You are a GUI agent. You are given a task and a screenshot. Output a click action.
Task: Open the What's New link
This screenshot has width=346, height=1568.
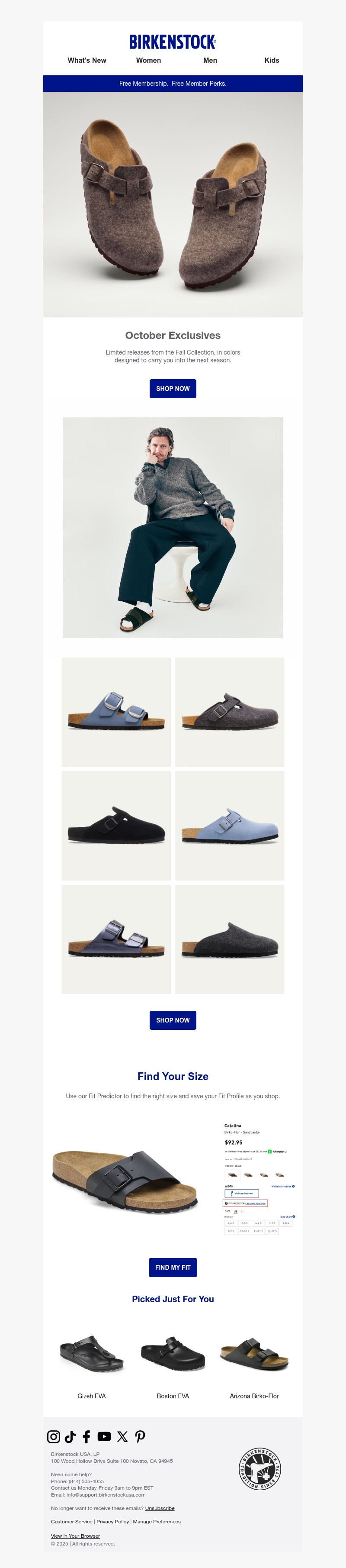87,60
